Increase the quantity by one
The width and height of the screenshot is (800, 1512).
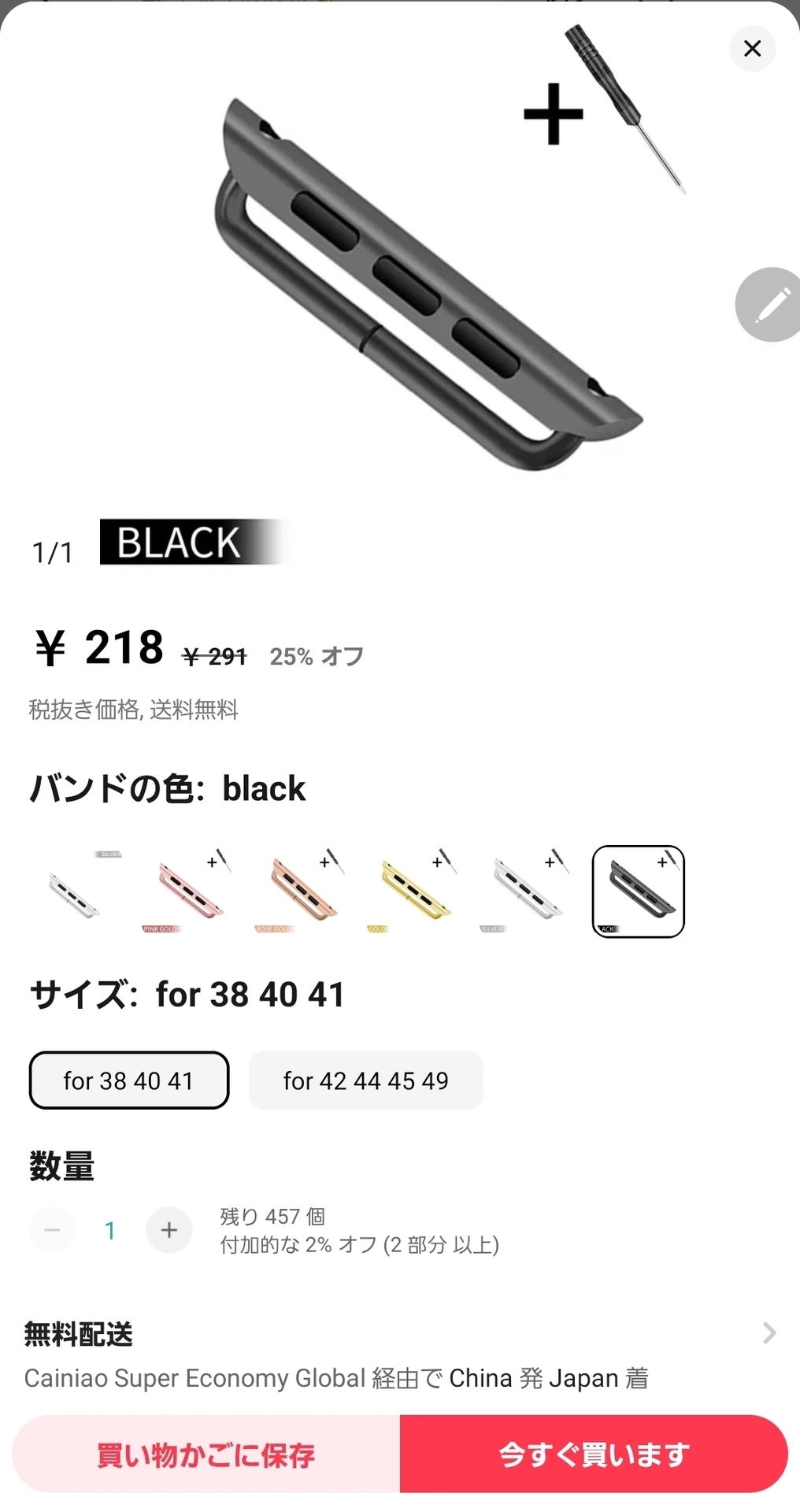(169, 1230)
